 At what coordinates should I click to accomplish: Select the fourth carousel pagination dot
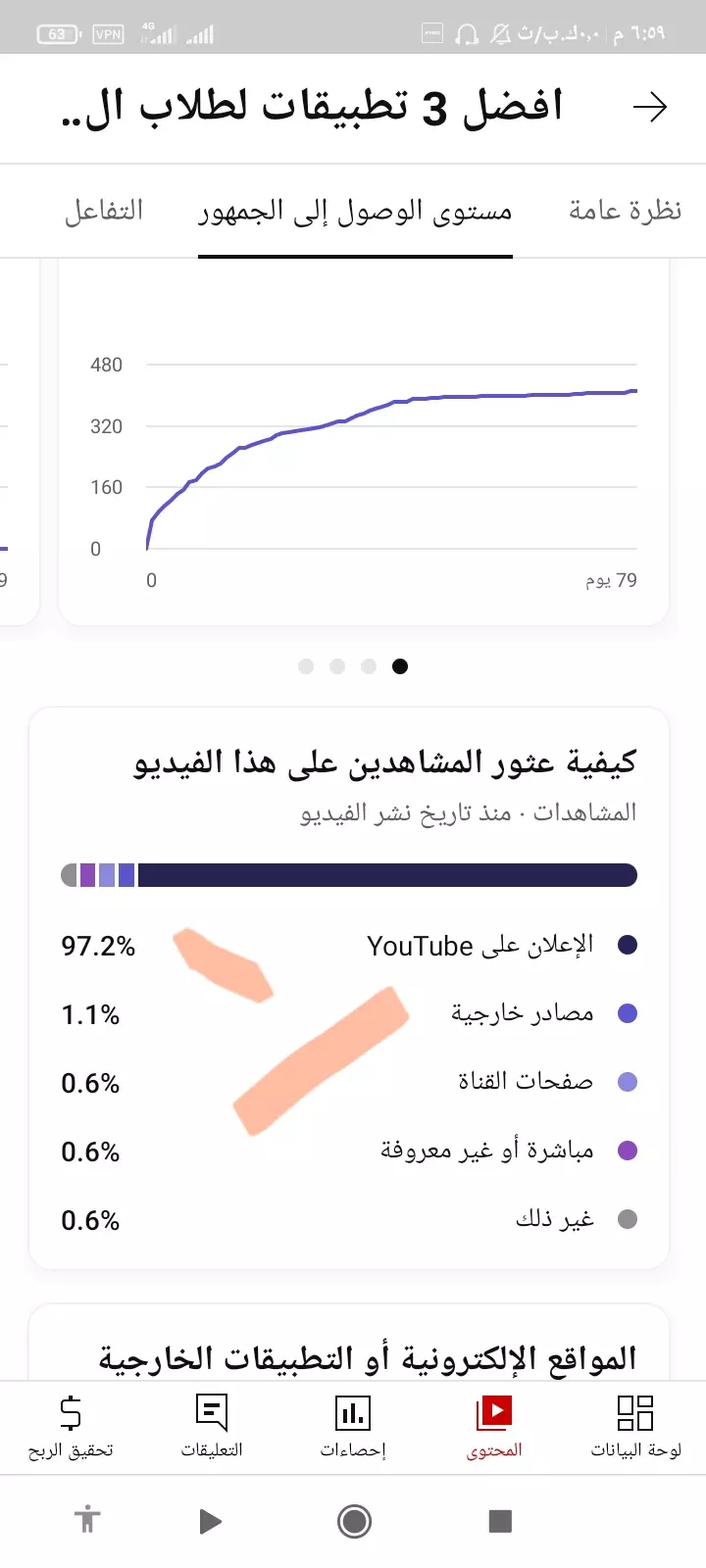pyautogui.click(x=400, y=665)
